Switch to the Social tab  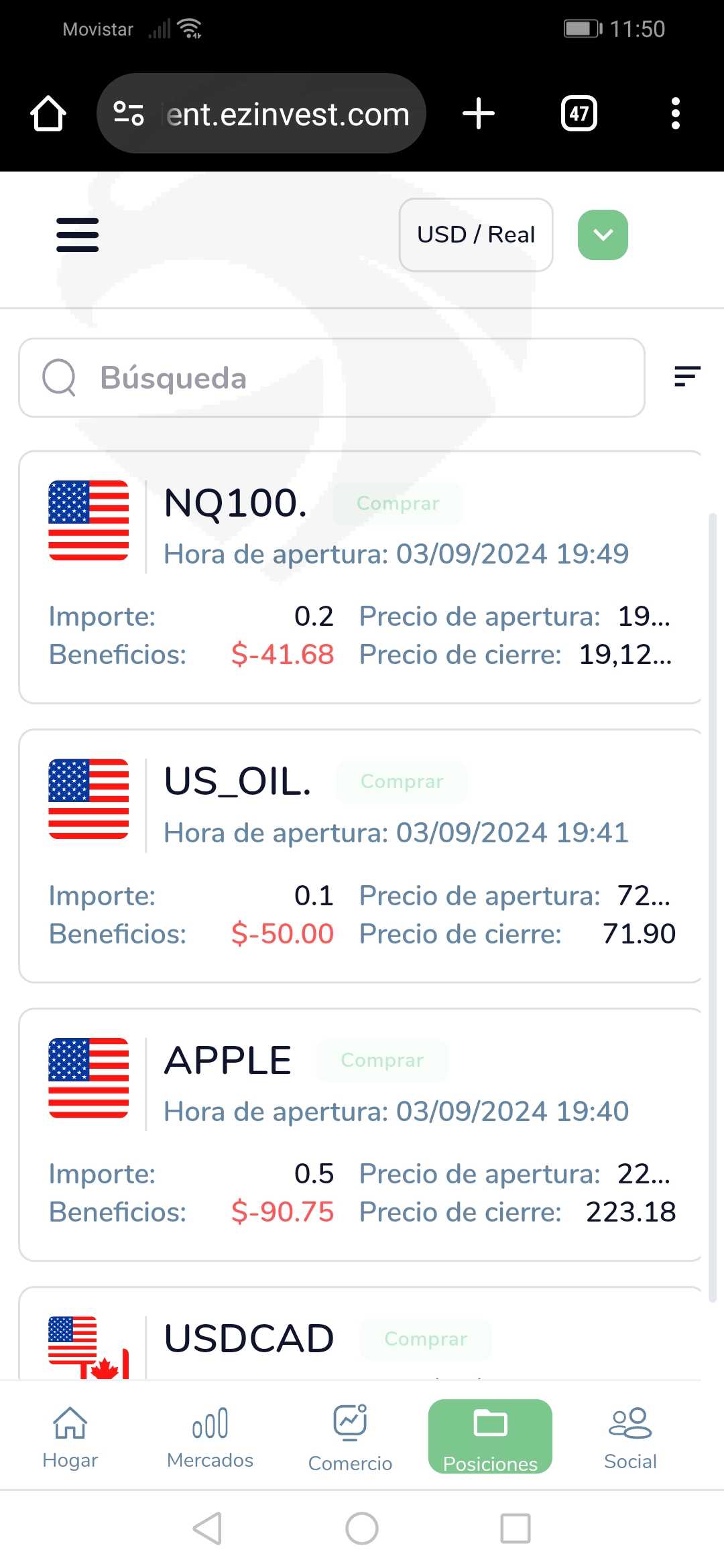[630, 1437]
